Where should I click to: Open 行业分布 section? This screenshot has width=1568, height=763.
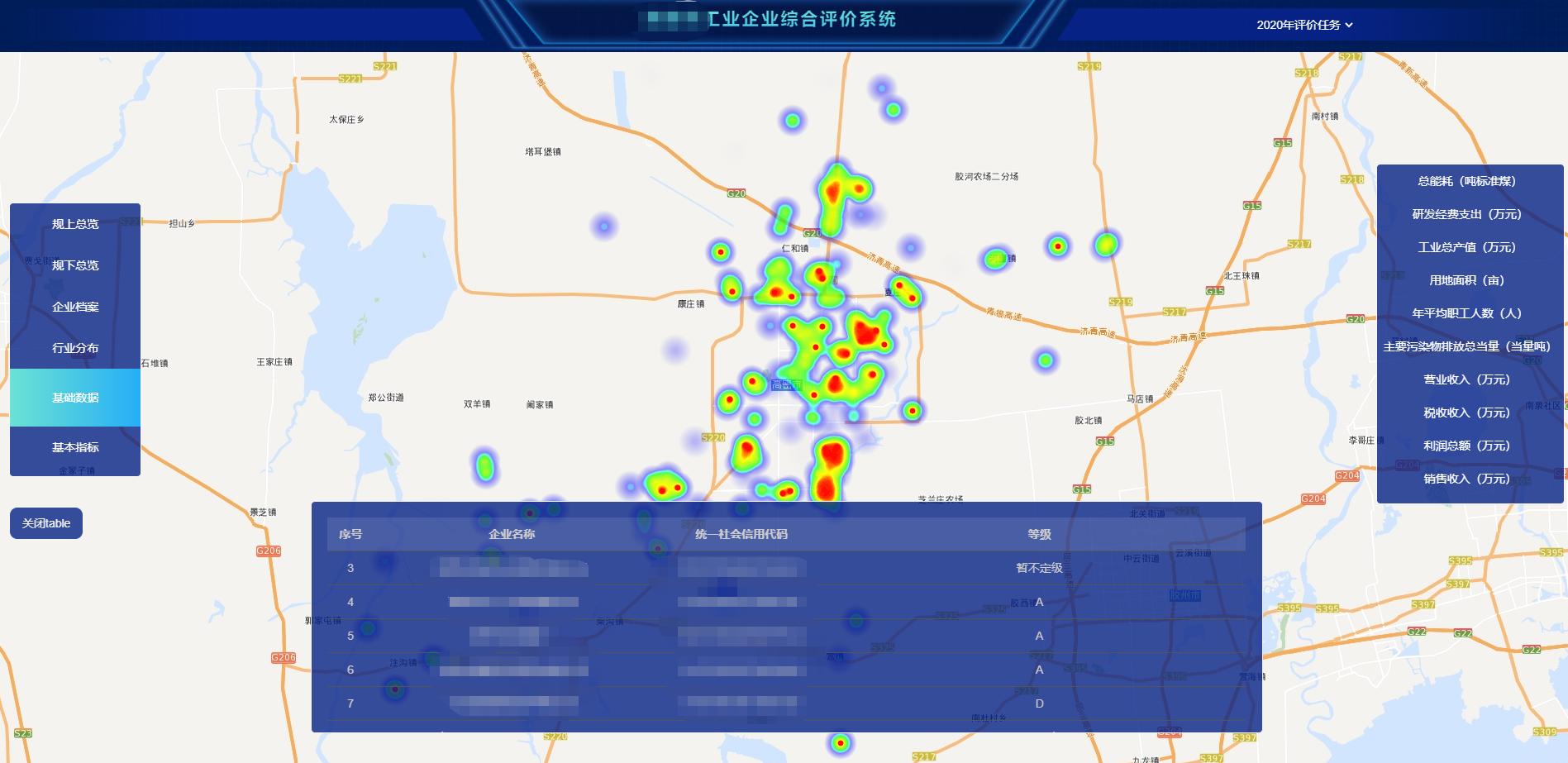click(75, 348)
